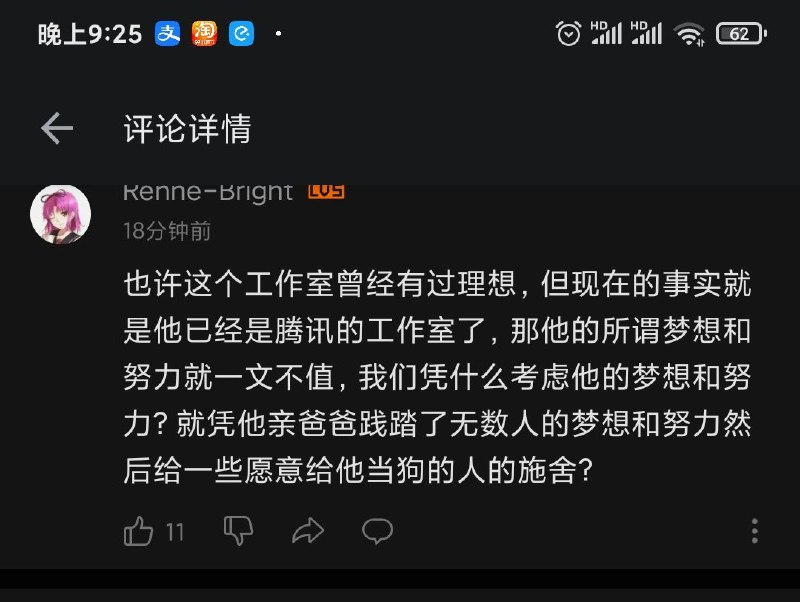This screenshot has width=800, height=602.
Task: Share Renne-Bright's comment
Action: point(308,530)
